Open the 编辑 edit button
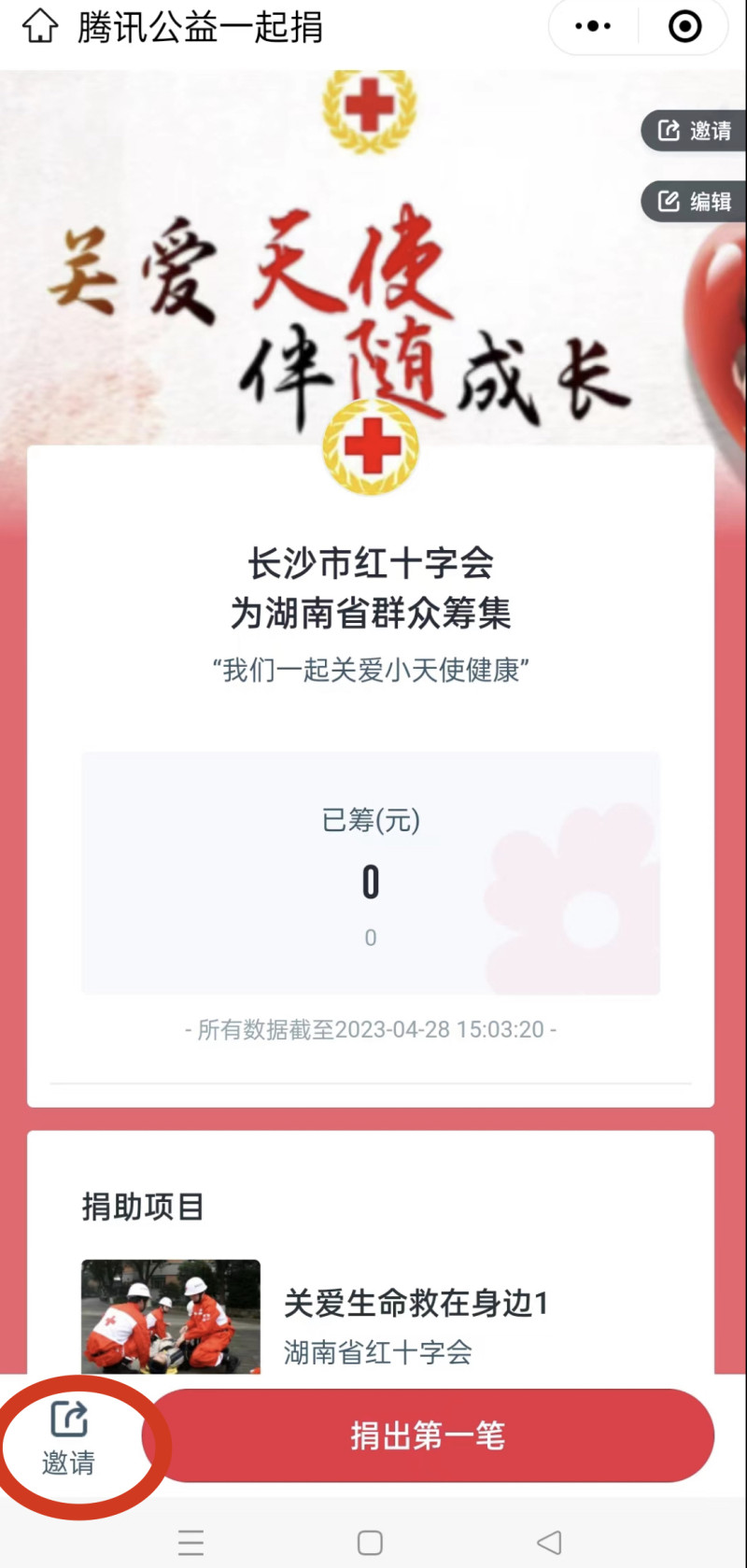747x1568 pixels. point(694,201)
